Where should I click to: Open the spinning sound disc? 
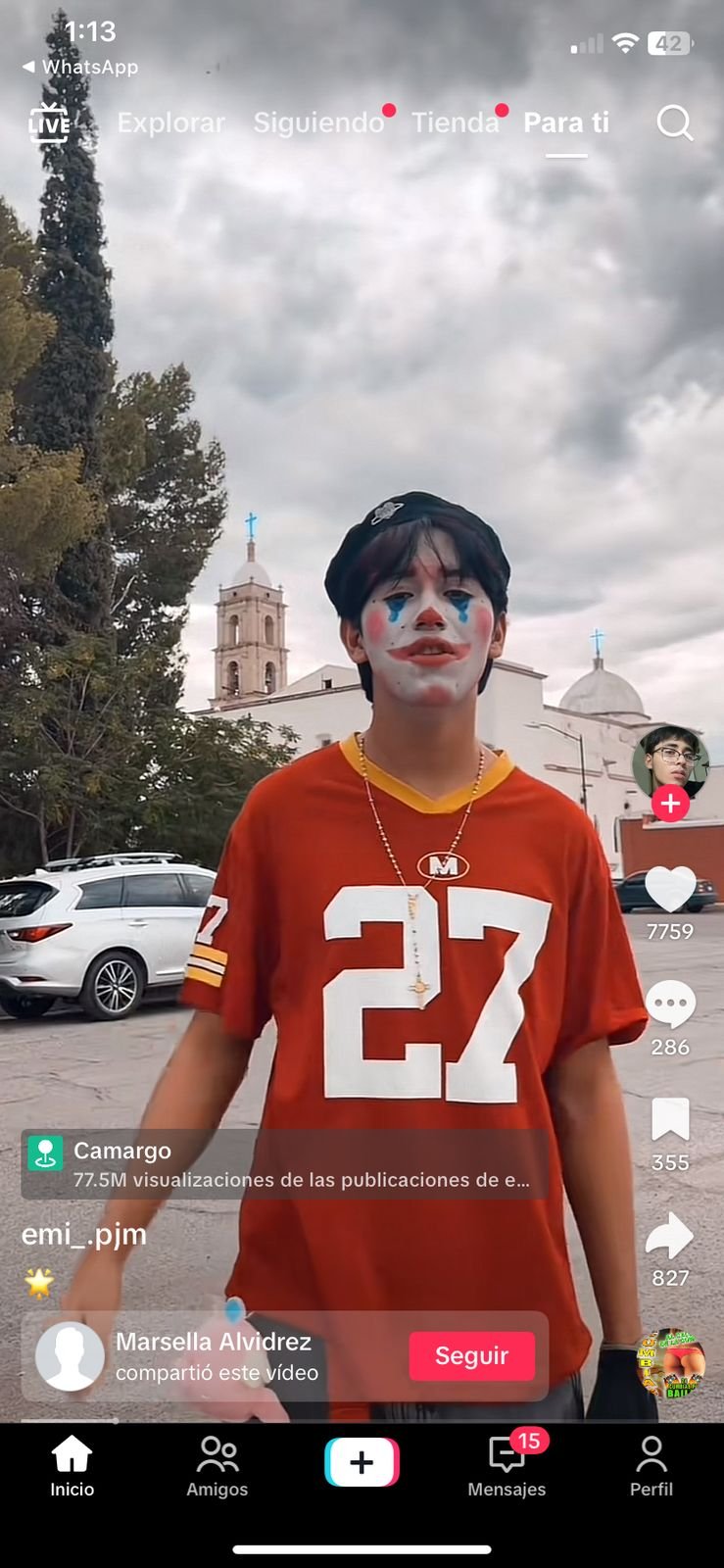670,1363
